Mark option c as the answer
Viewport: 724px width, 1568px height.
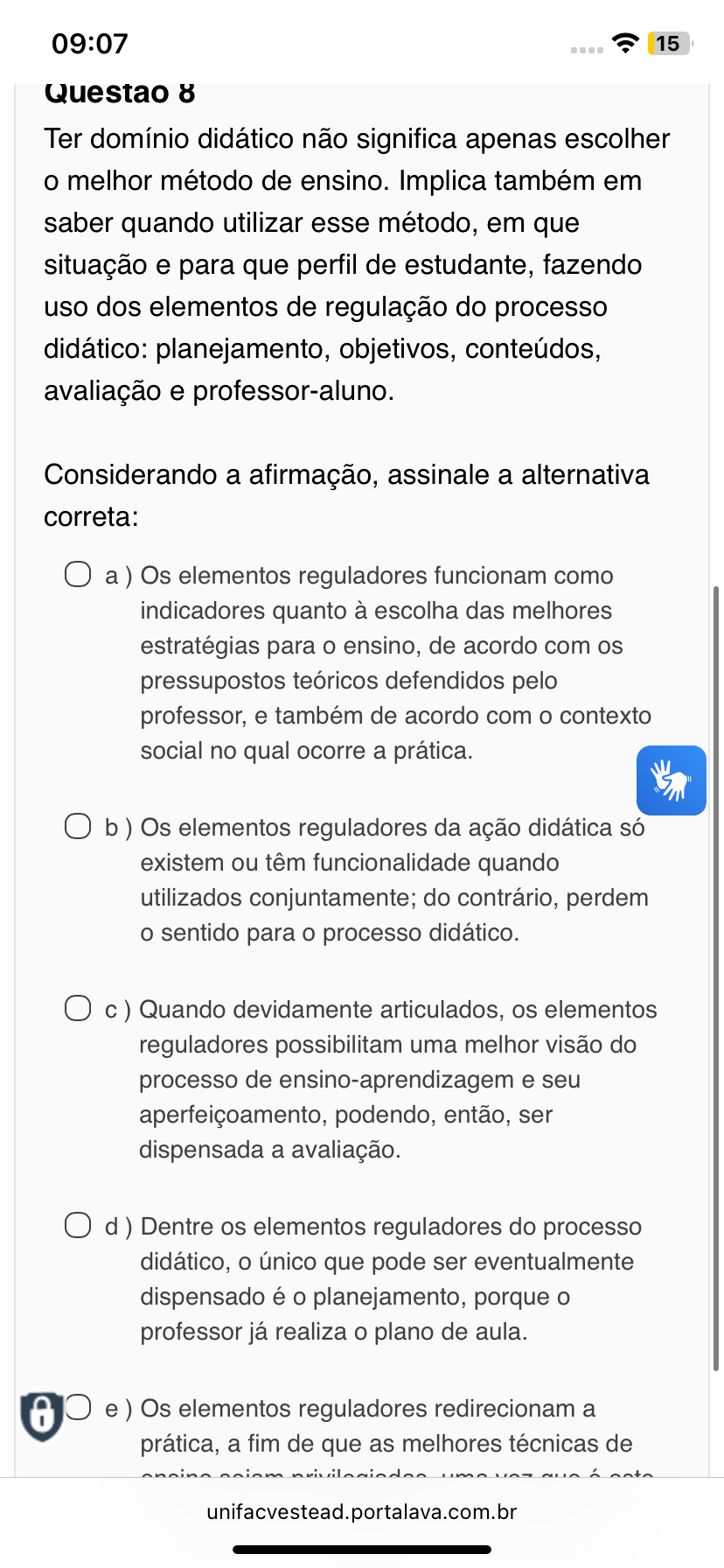[x=78, y=1008]
